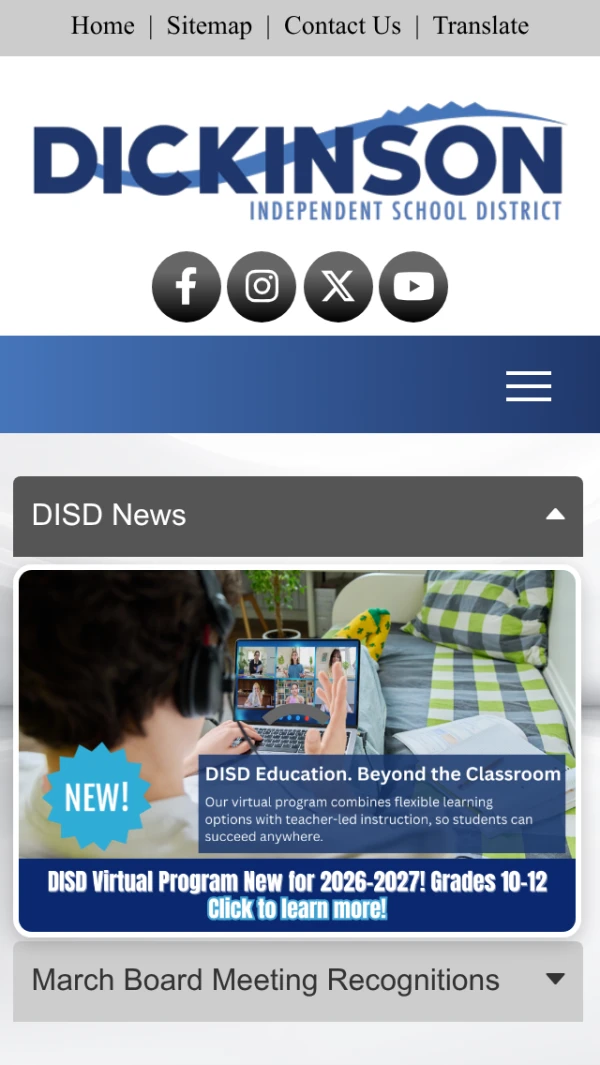Screen dimensions: 600x1065
Task: Visit the district's YouTube channel
Action: coord(414,287)
